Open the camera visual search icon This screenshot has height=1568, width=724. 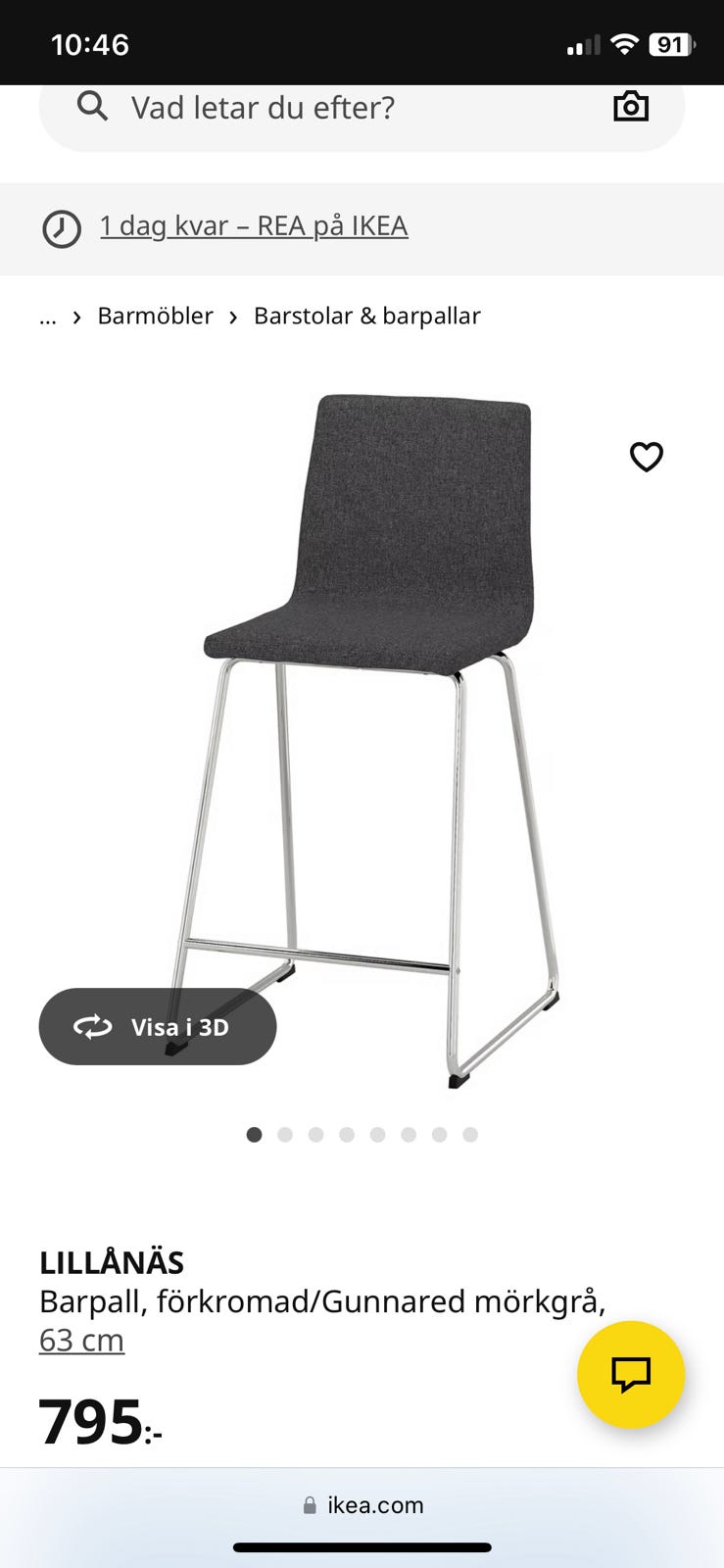coord(631,106)
